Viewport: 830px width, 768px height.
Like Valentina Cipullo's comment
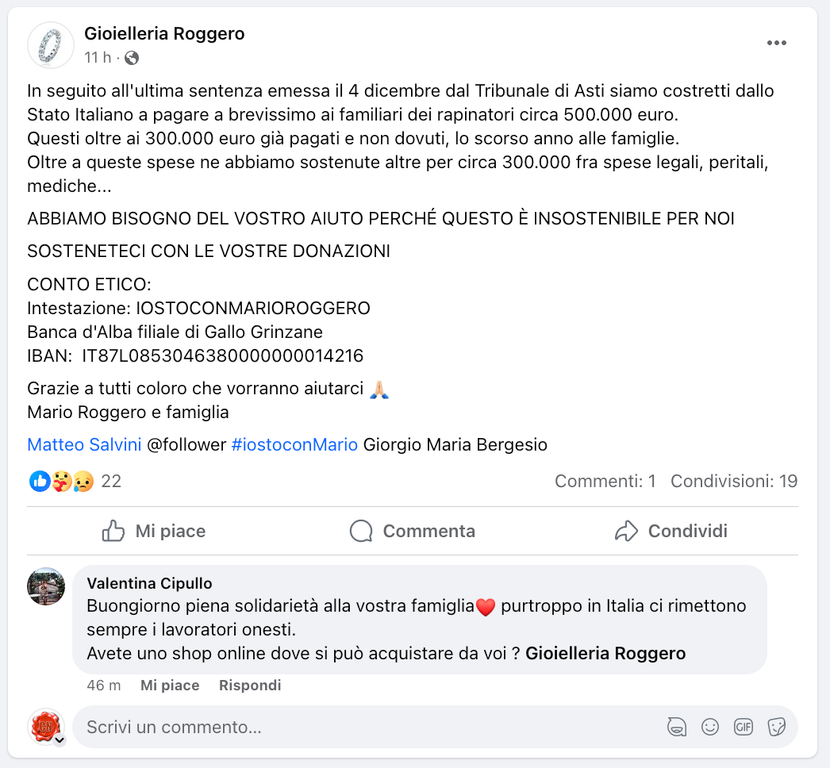[169, 685]
